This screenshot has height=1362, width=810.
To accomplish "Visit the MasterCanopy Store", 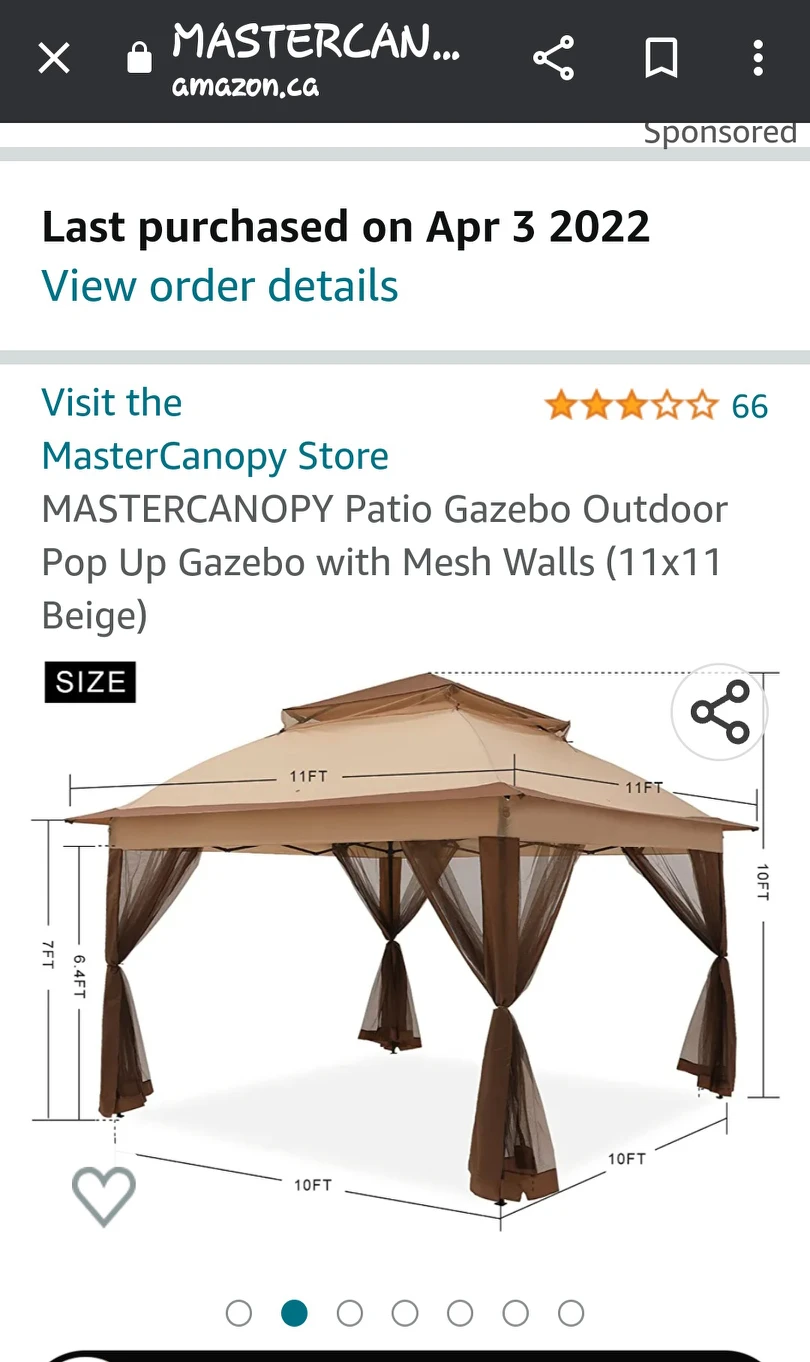I will [x=215, y=429].
